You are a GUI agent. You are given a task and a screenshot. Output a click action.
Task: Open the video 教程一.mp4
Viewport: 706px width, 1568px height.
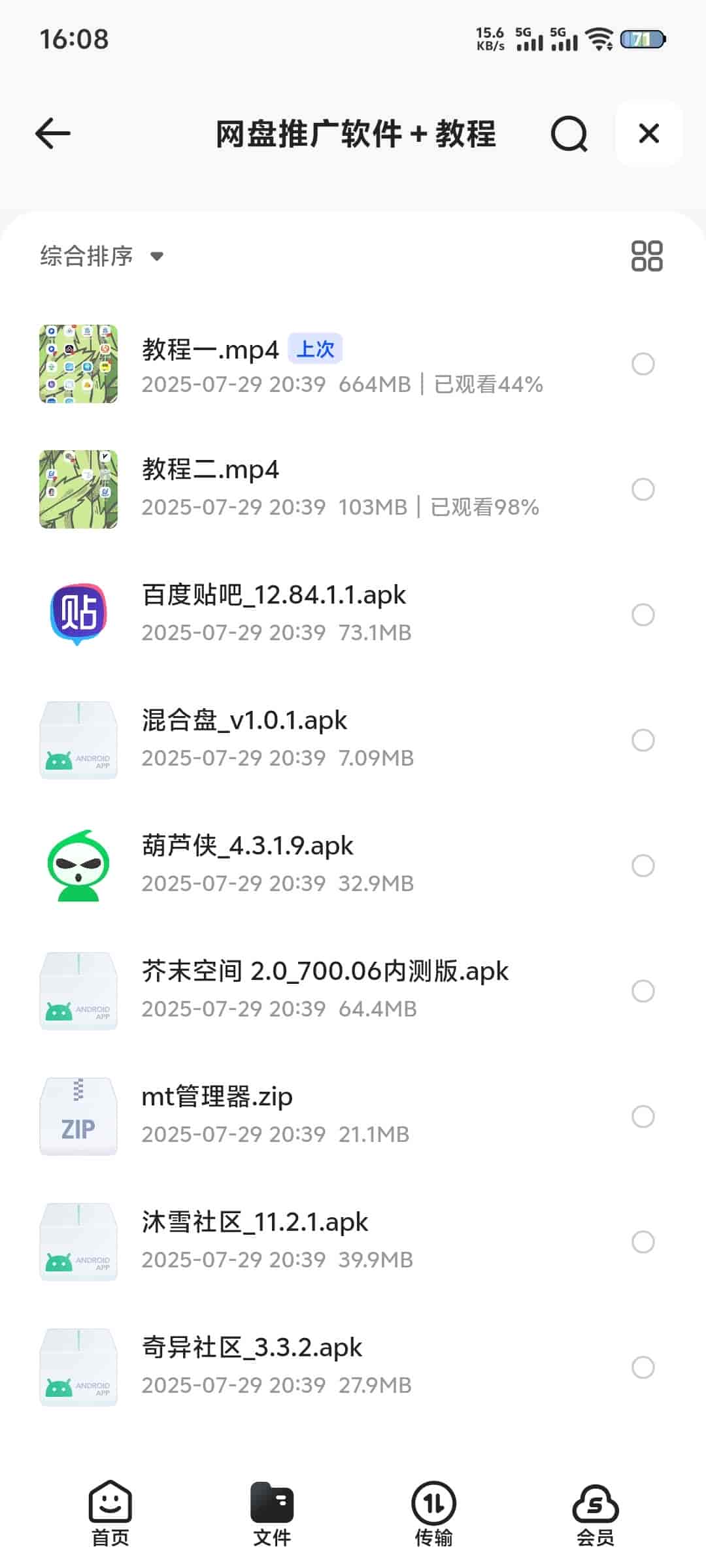pyautogui.click(x=210, y=350)
